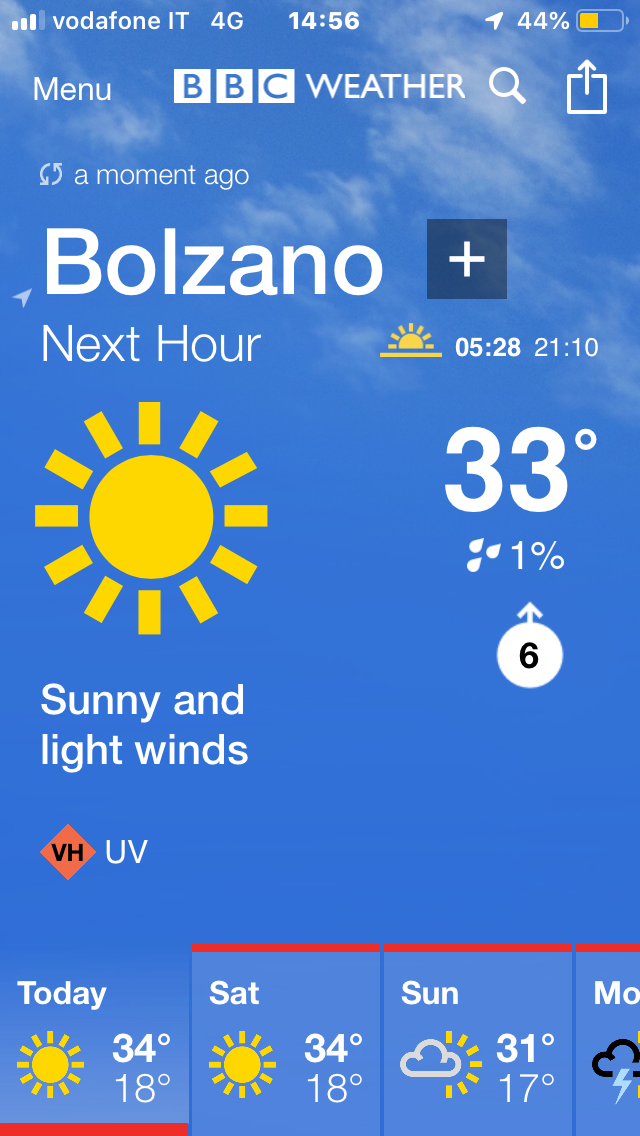Select the Today forecast tab

(x=94, y=1040)
